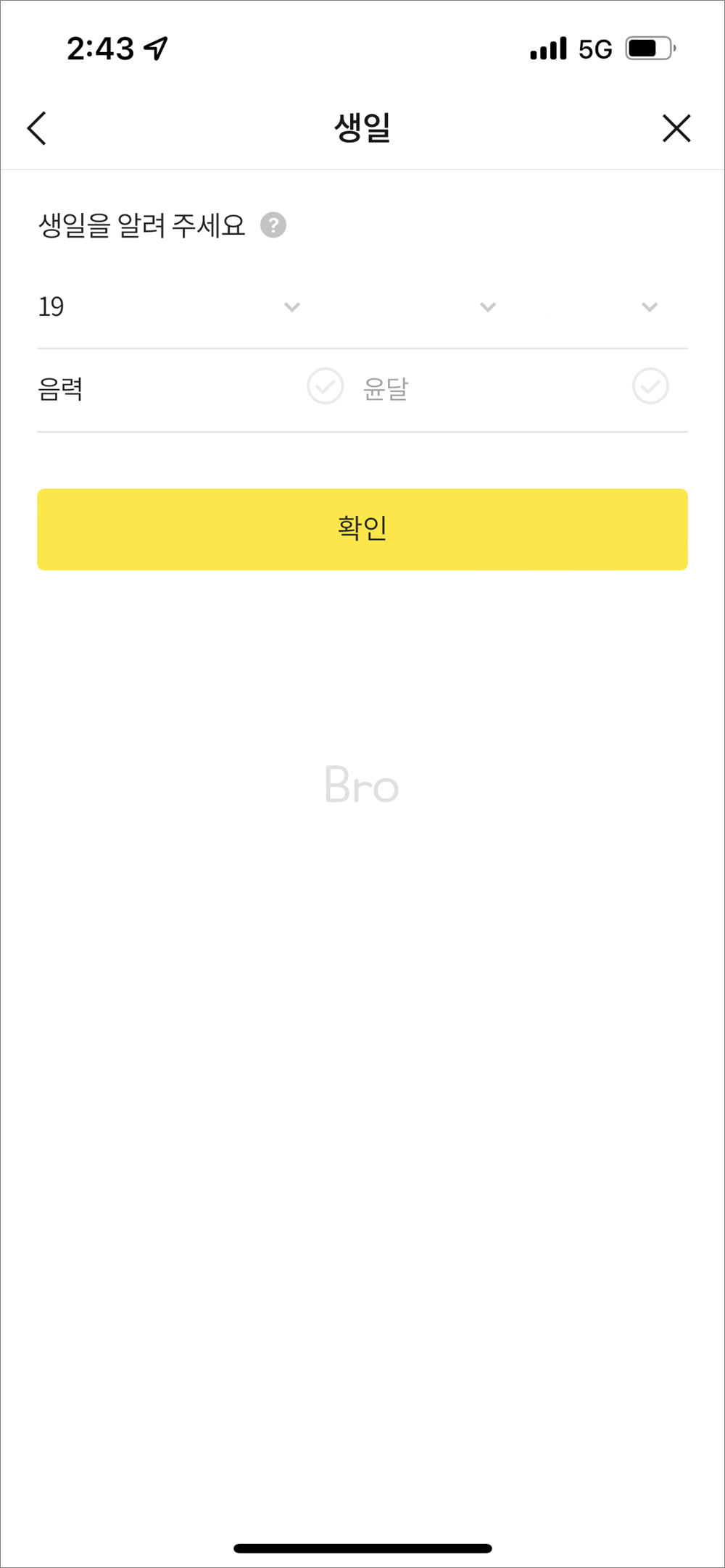Tap the 5G network indicator
725x1568 pixels.
pyautogui.click(x=593, y=47)
